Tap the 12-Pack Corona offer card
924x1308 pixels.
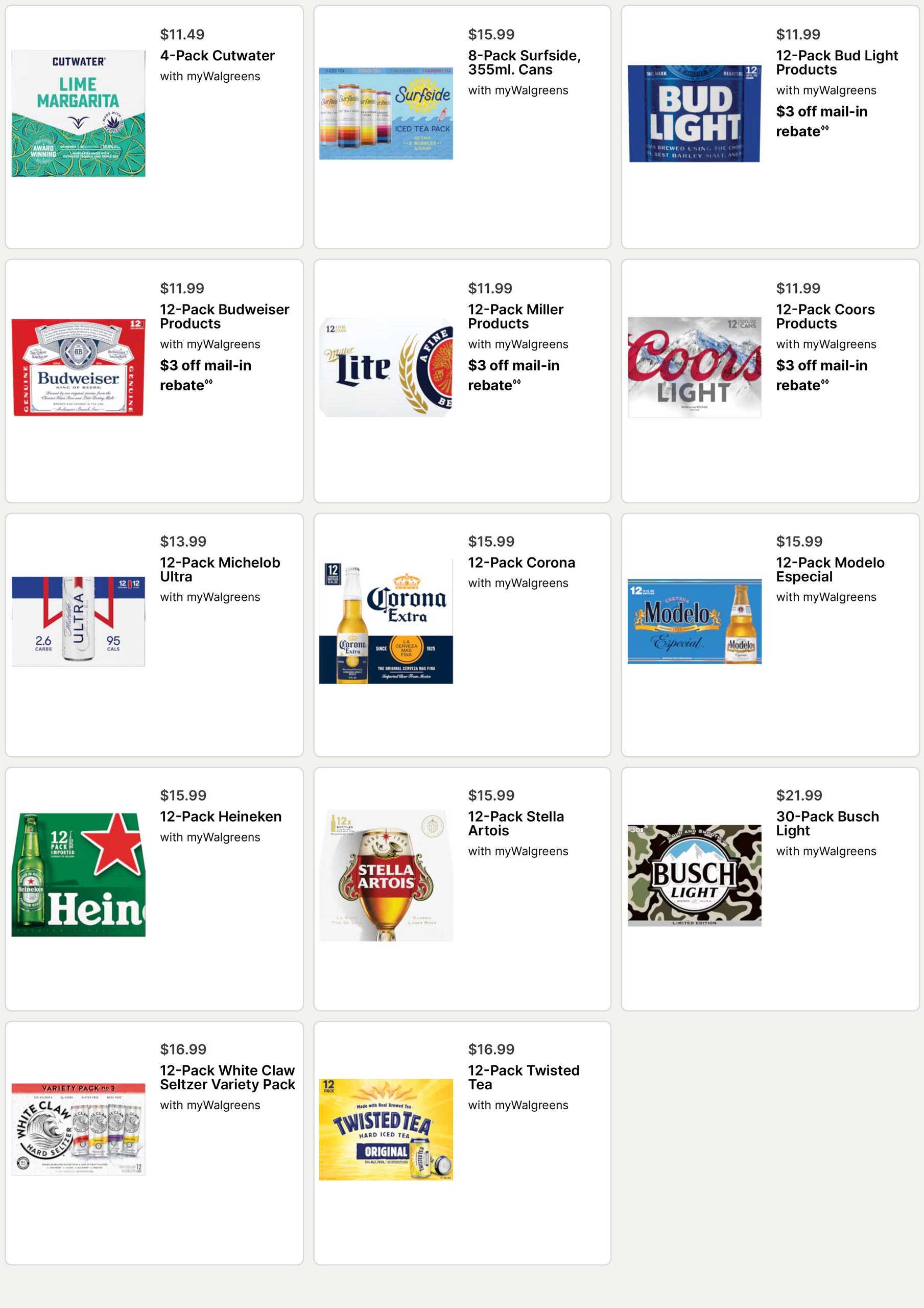tap(462, 635)
